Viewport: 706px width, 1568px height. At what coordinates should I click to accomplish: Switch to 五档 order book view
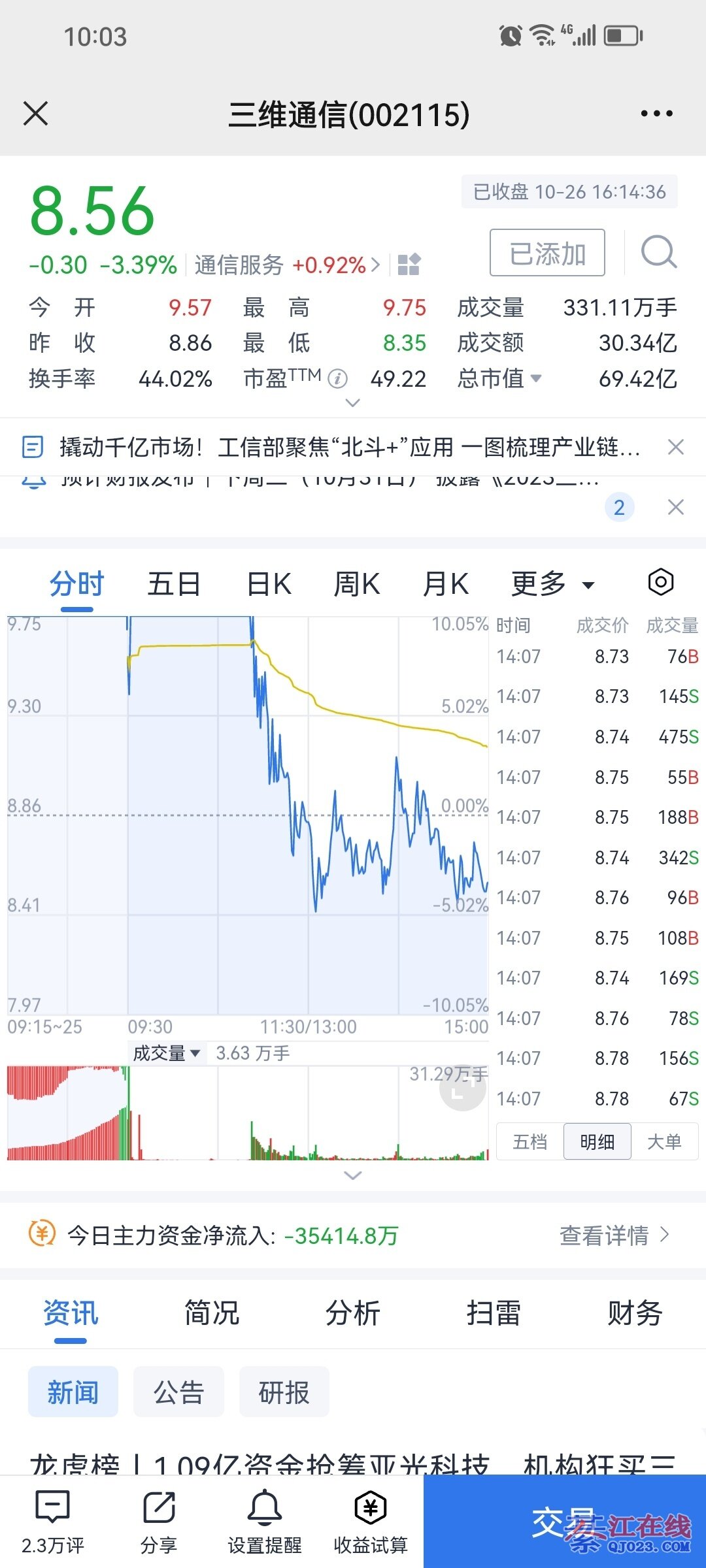pos(530,1141)
